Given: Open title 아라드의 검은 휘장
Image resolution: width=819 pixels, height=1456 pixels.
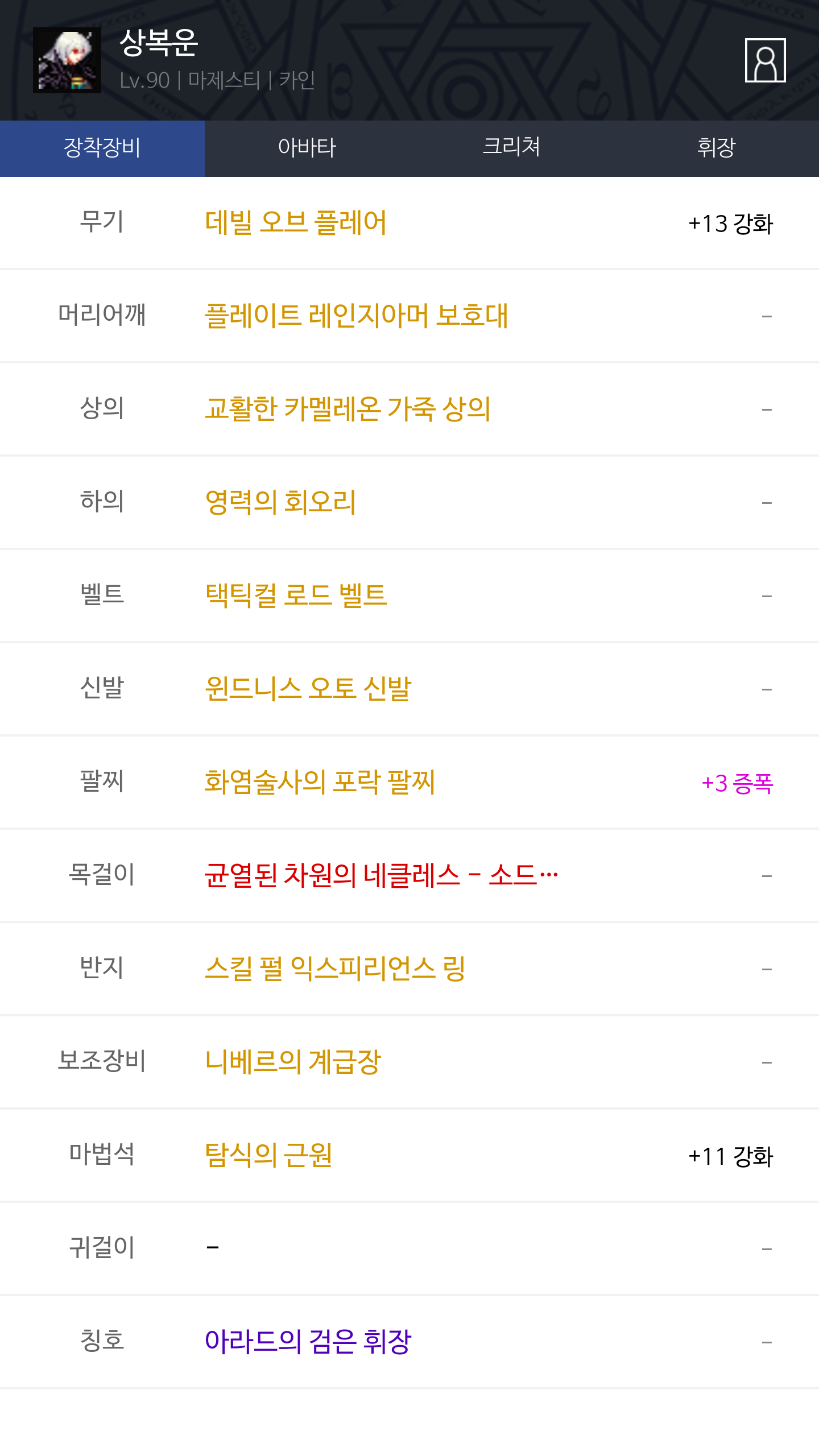Looking at the screenshot, I should (x=308, y=1342).
